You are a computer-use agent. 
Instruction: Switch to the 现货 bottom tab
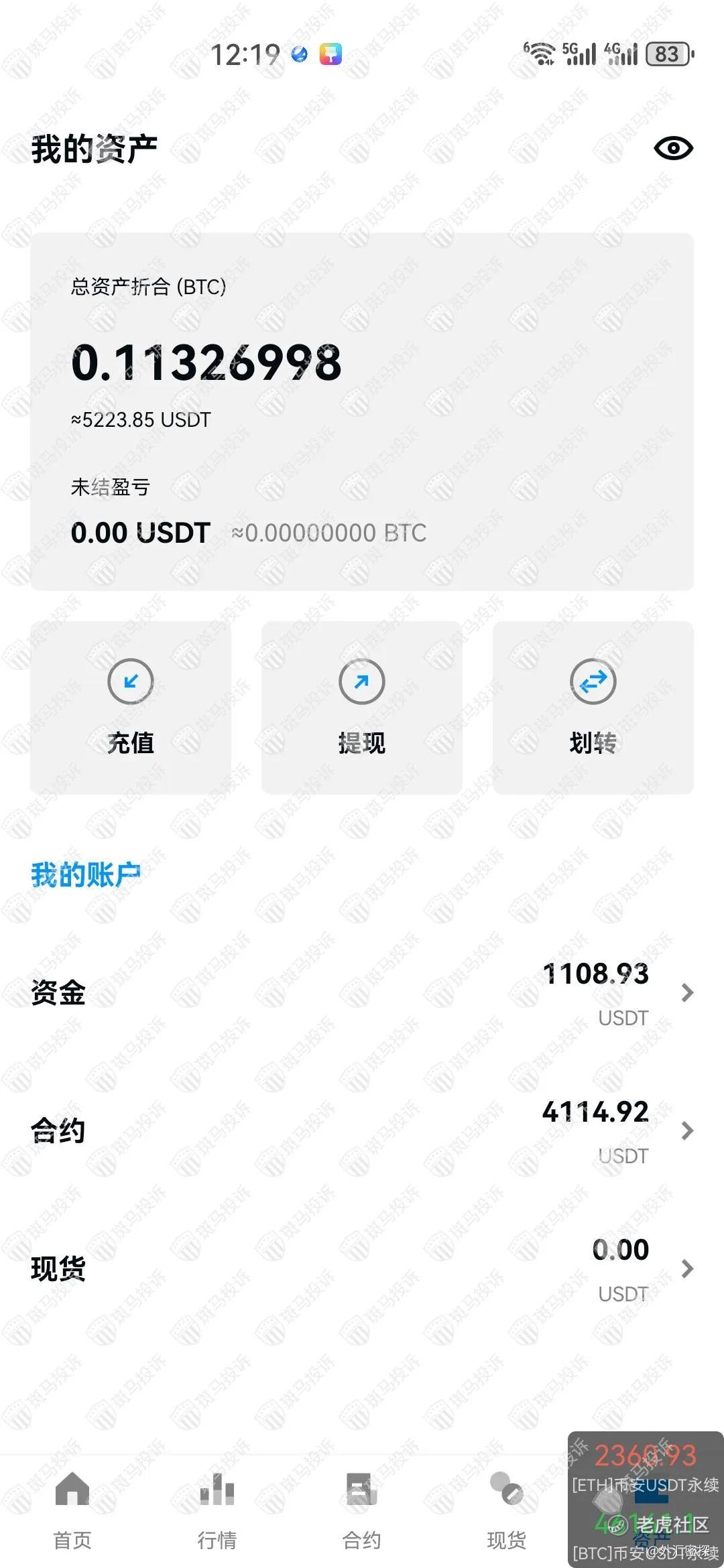coord(506,1509)
